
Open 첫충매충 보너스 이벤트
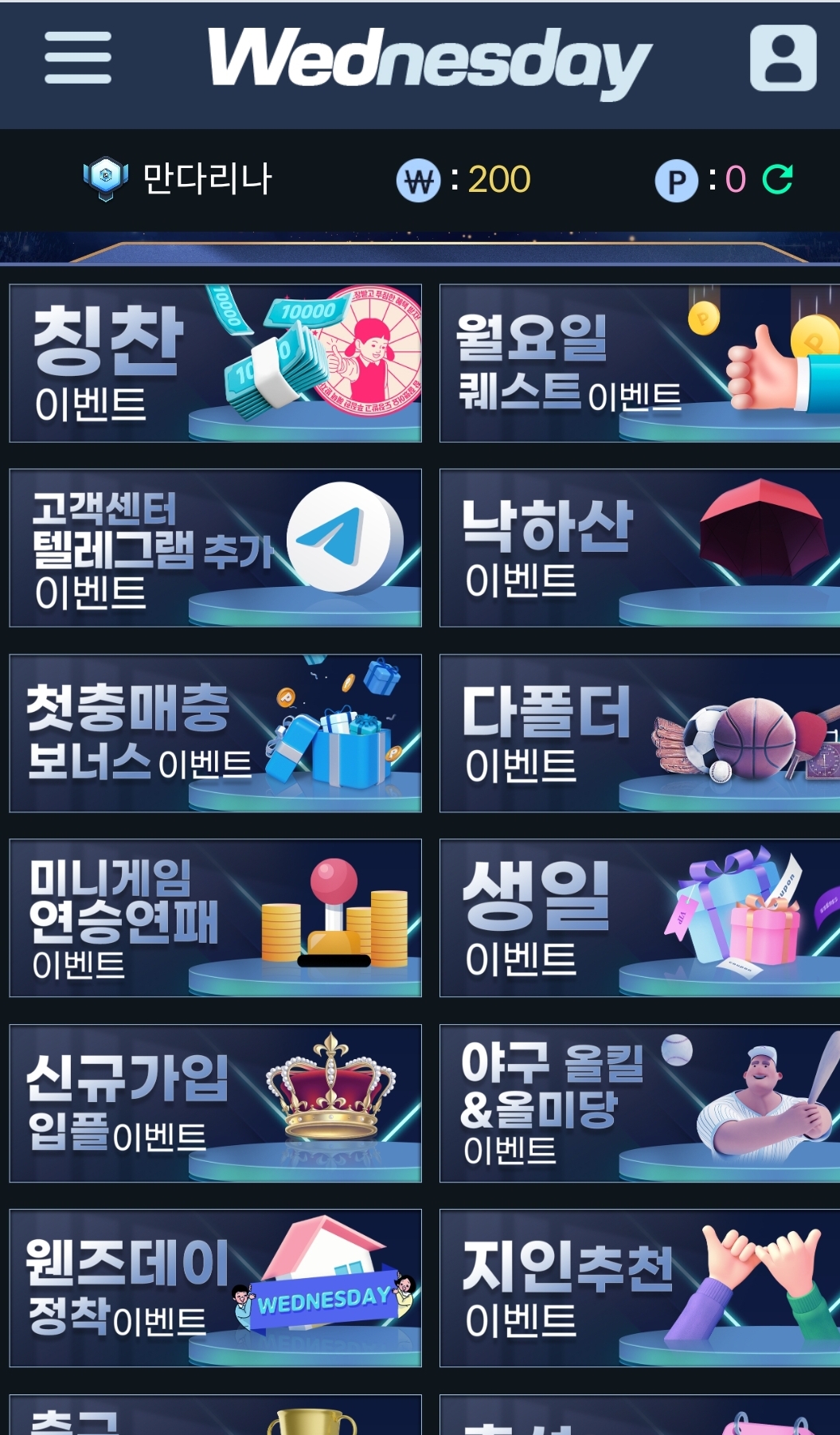click(x=216, y=733)
